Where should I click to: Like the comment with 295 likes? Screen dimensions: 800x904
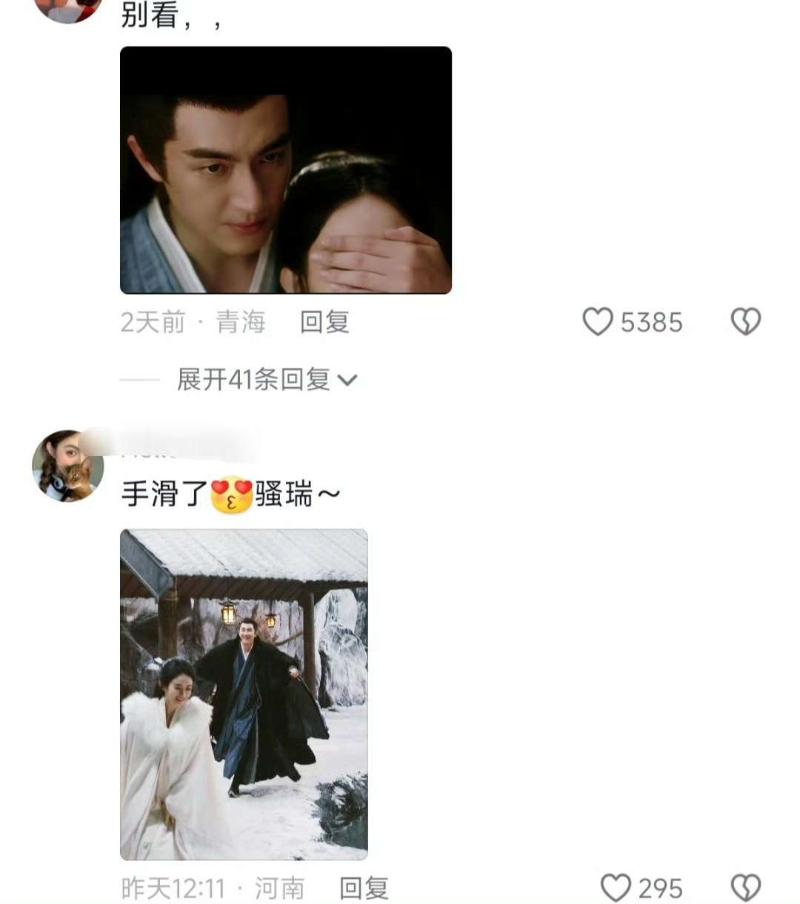click(x=615, y=887)
